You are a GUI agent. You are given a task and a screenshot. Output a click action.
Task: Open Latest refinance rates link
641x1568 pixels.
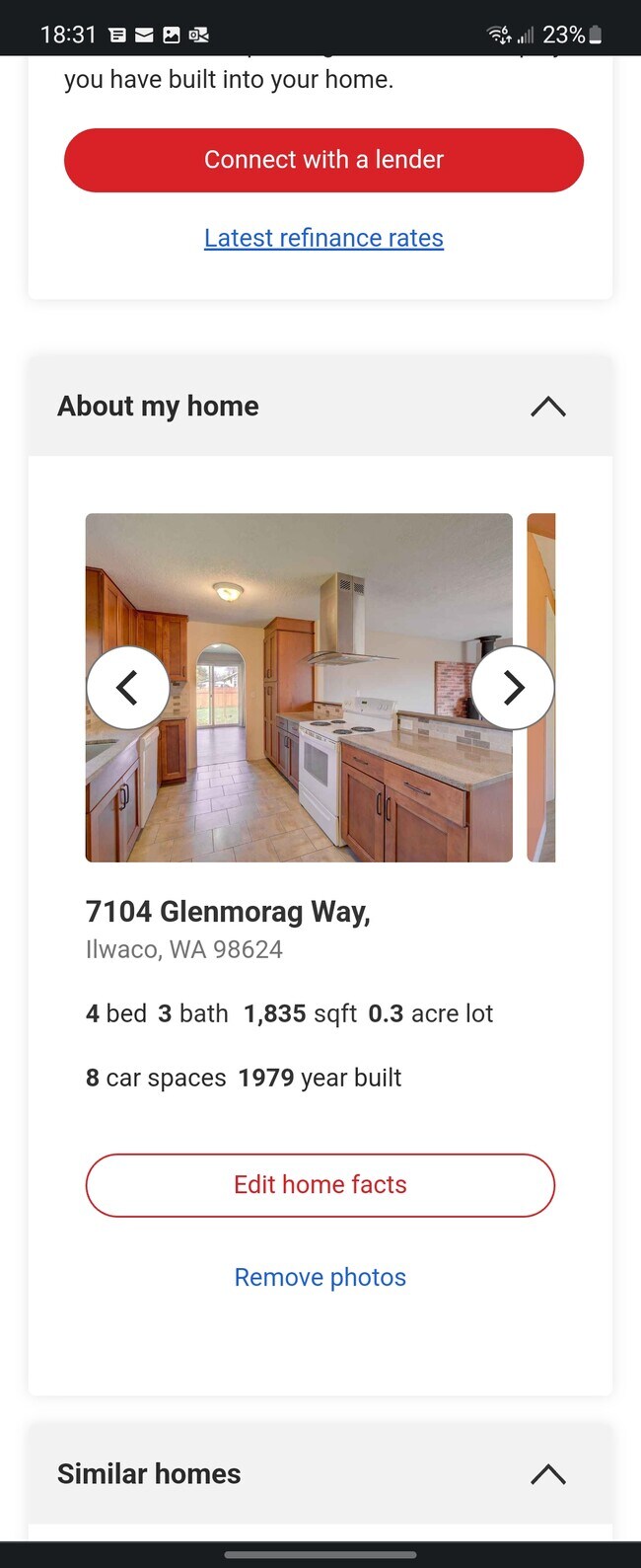[x=323, y=238]
